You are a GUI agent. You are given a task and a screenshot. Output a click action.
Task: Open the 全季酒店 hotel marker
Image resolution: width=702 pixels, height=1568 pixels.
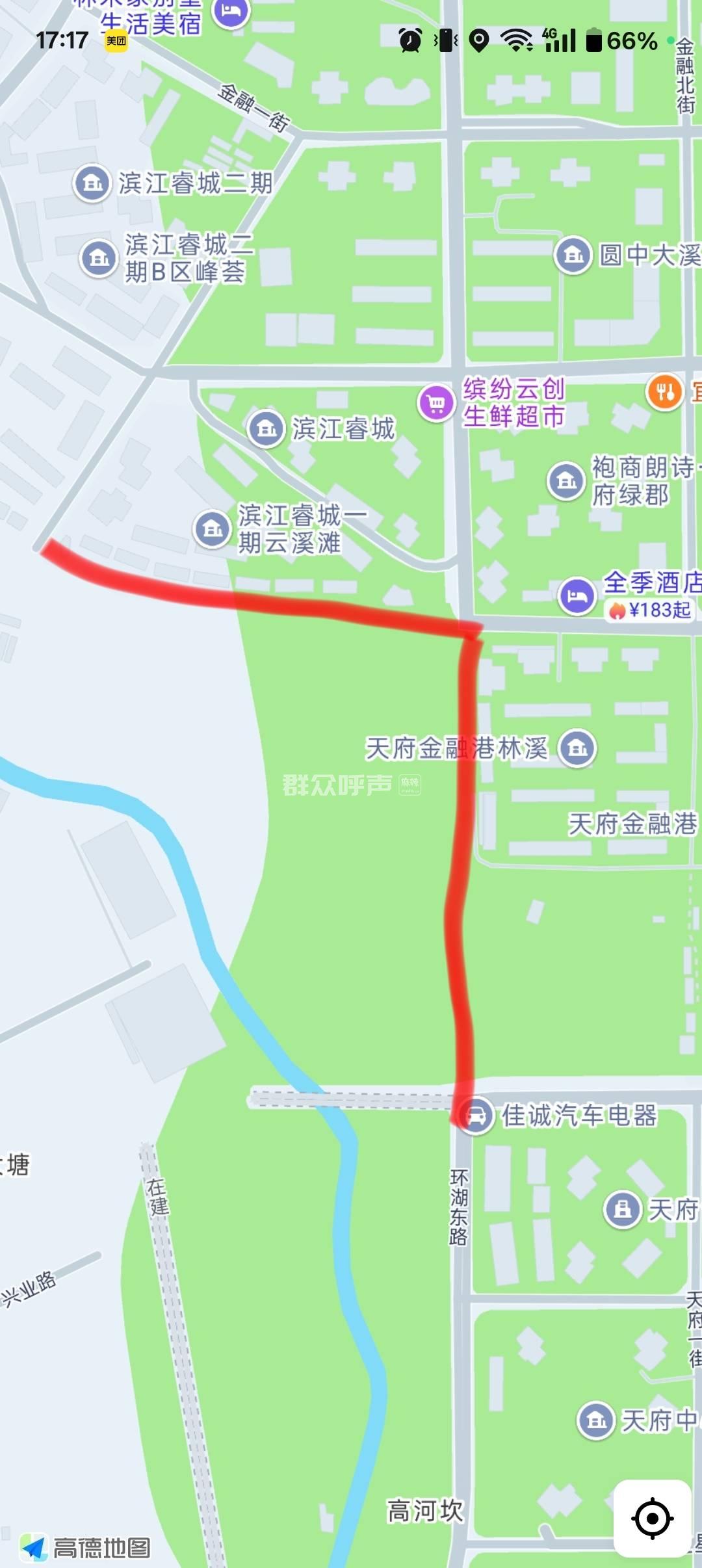coord(577,595)
